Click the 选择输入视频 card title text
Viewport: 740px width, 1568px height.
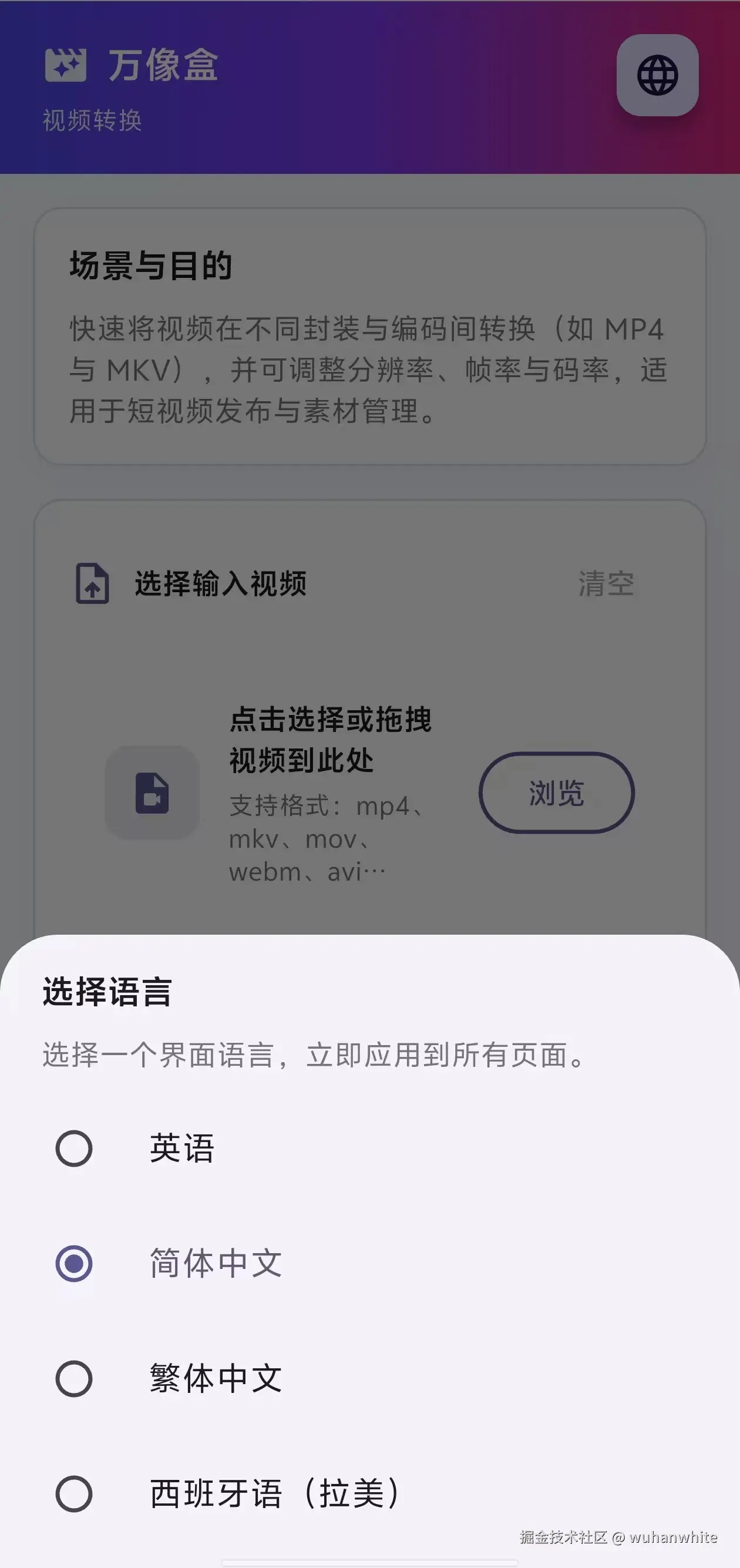[221, 583]
